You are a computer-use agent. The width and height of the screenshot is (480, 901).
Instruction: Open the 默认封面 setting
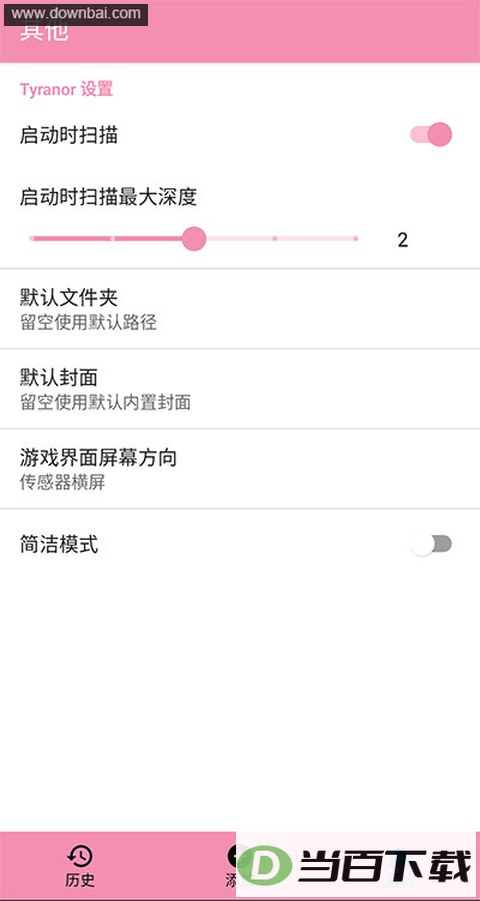click(240, 388)
